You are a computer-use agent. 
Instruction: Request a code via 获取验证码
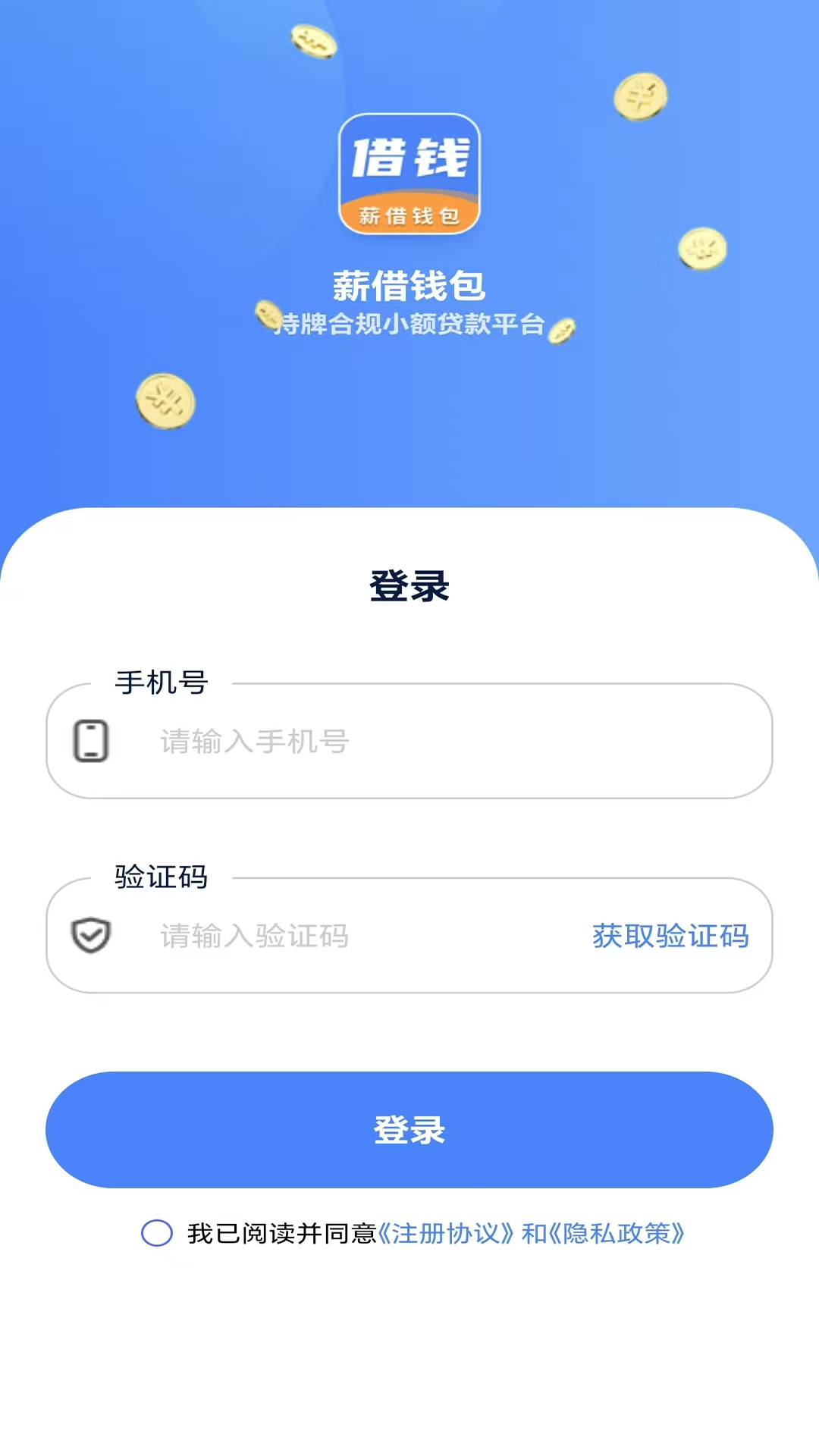coord(670,936)
